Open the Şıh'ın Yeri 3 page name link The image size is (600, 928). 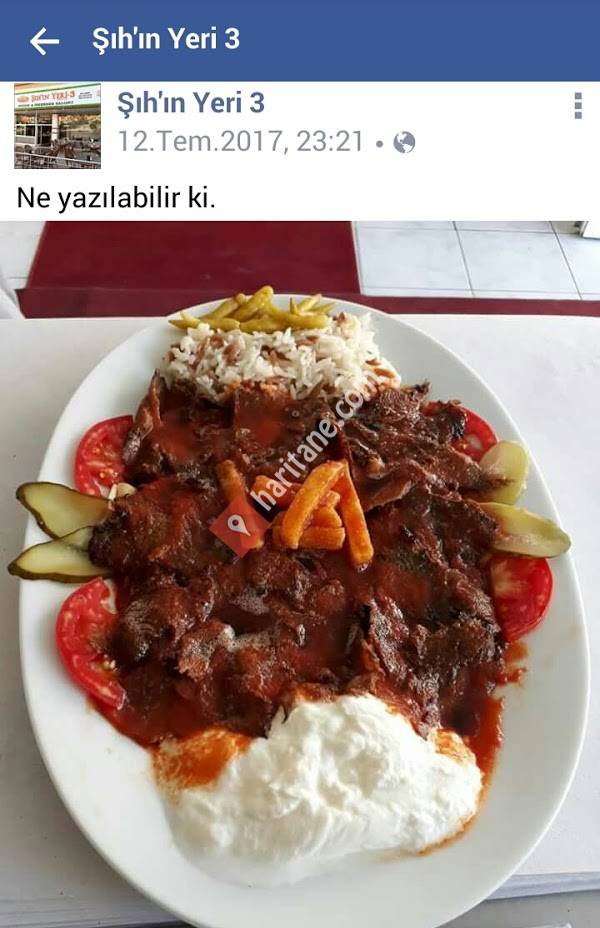pyautogui.click(x=191, y=103)
